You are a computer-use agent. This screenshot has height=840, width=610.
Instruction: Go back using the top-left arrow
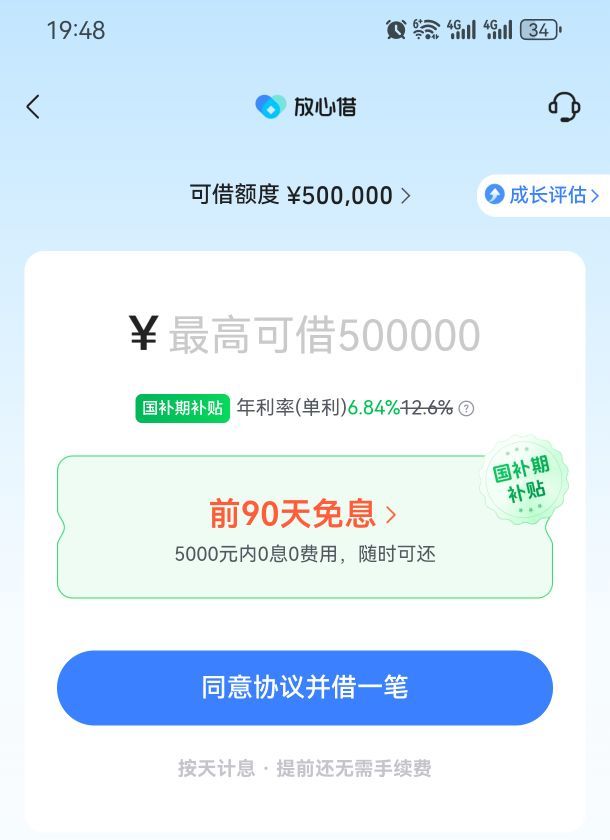(x=33, y=107)
